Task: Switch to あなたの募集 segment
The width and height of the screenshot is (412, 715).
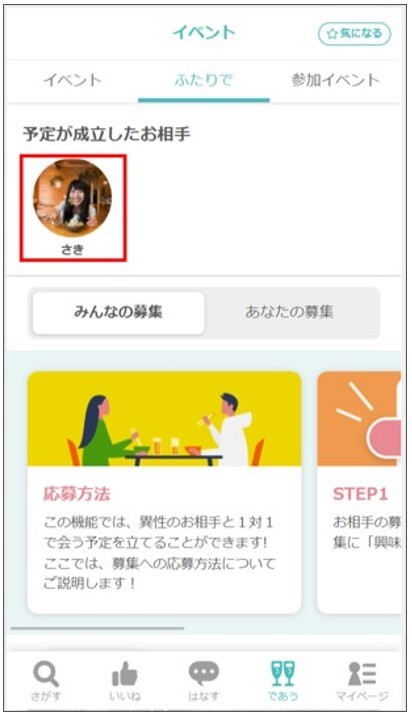Action: click(290, 313)
